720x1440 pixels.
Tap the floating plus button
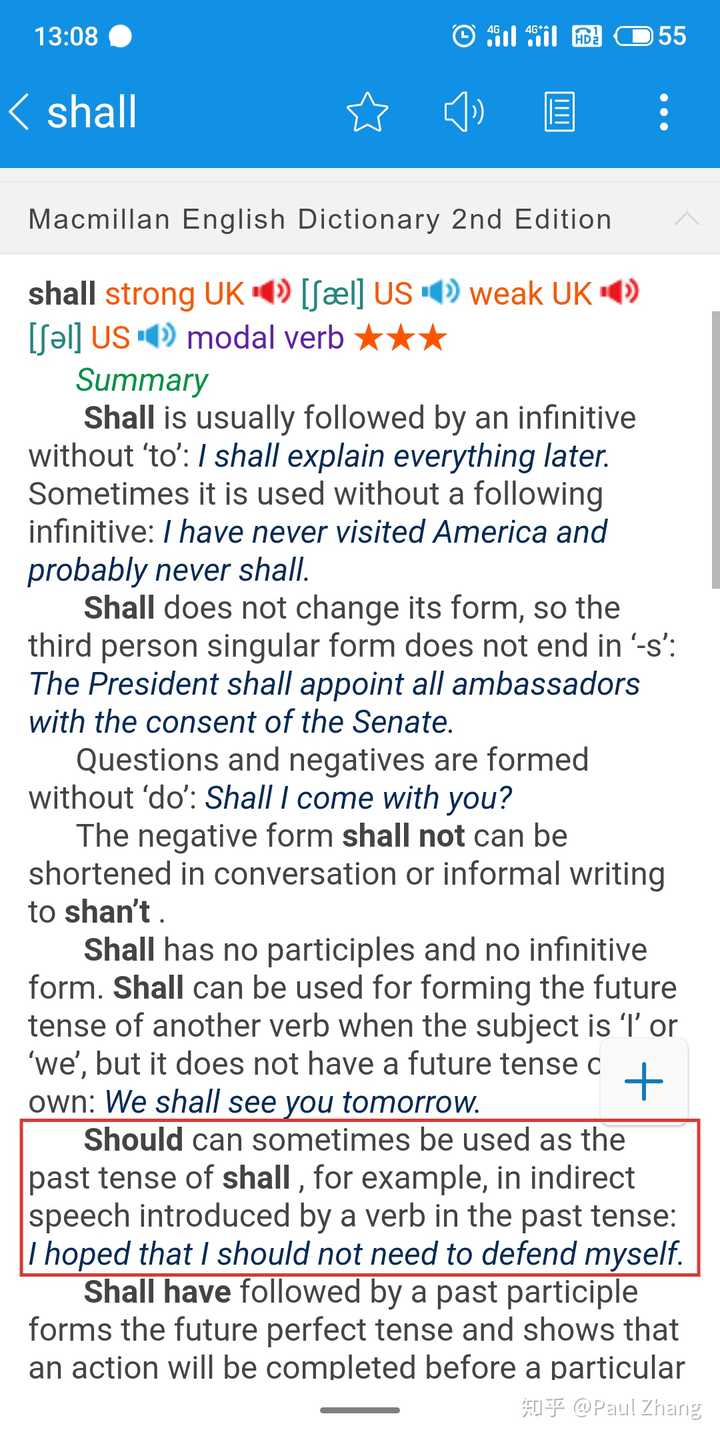[x=644, y=1081]
